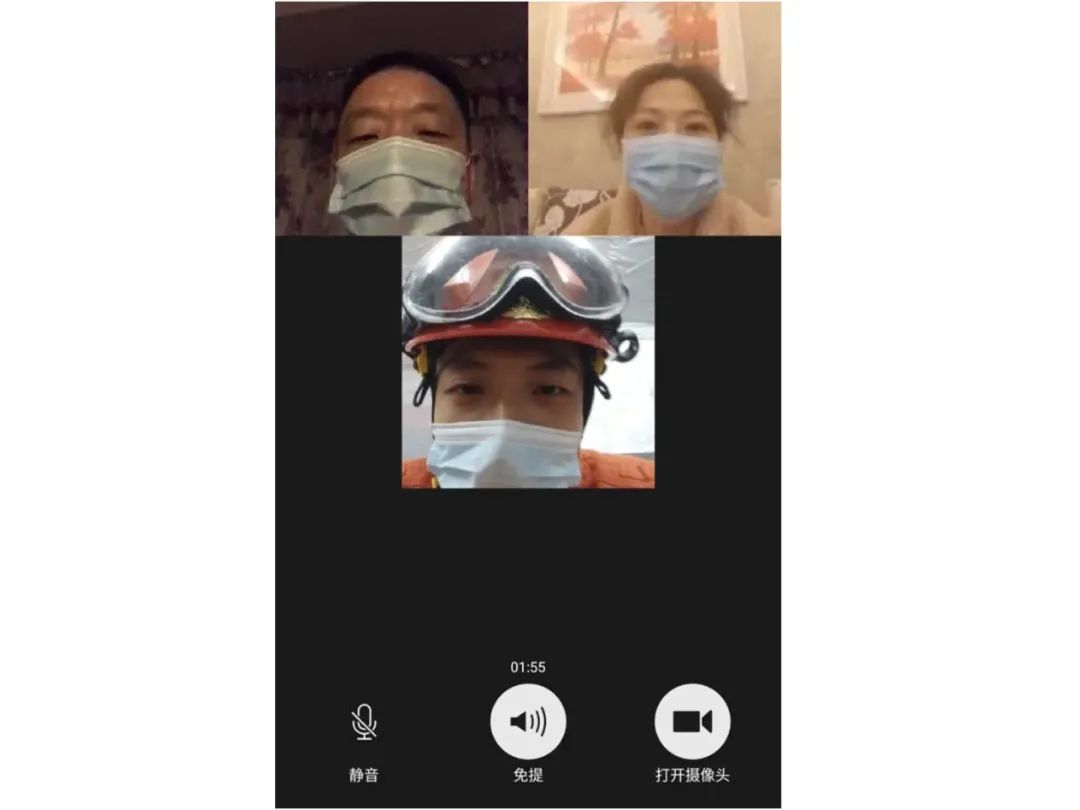
Task: Mute the microphone with 静音
Action: pyautogui.click(x=364, y=722)
